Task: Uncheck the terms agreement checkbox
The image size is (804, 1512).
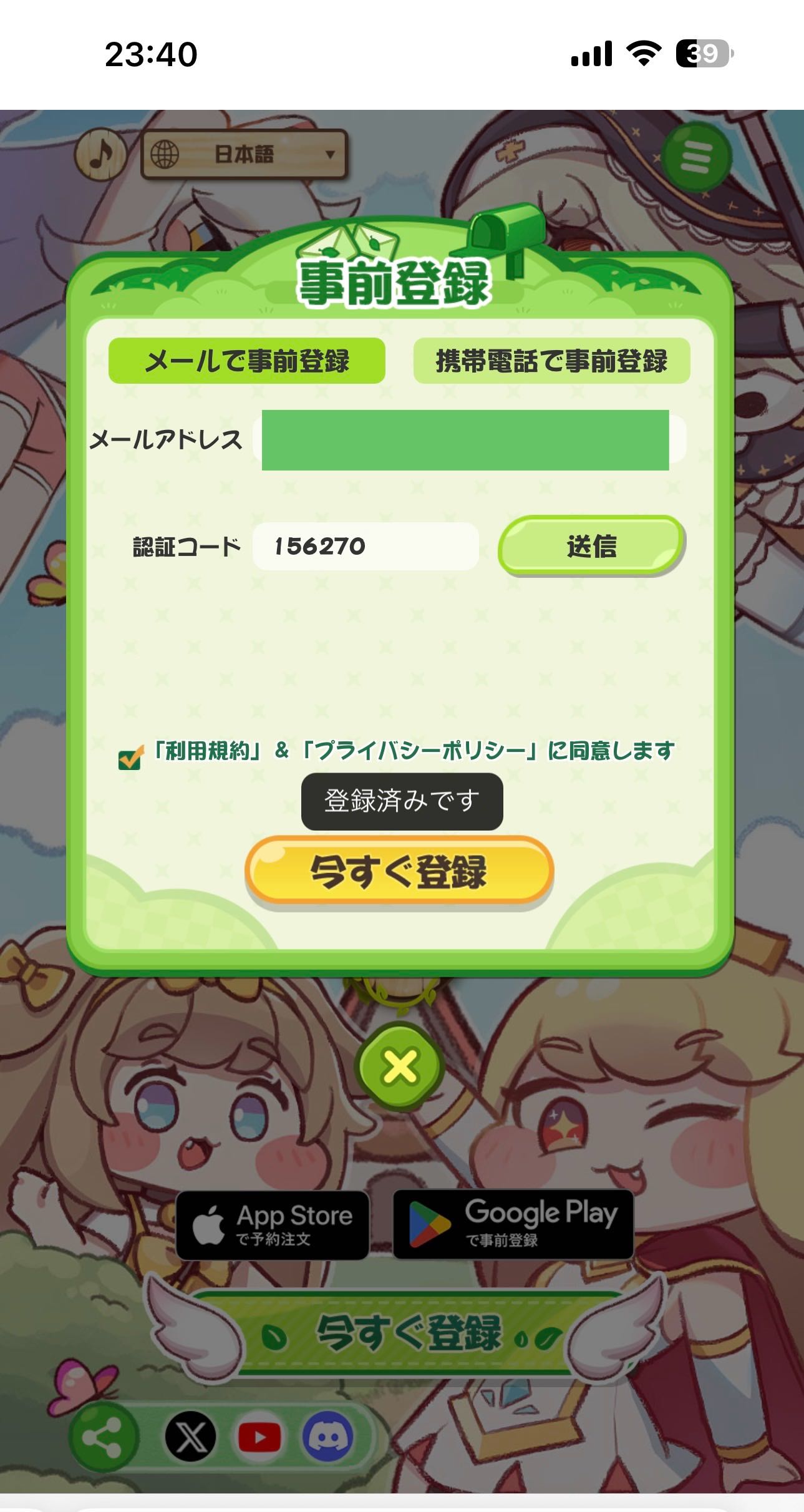Action: [x=130, y=758]
